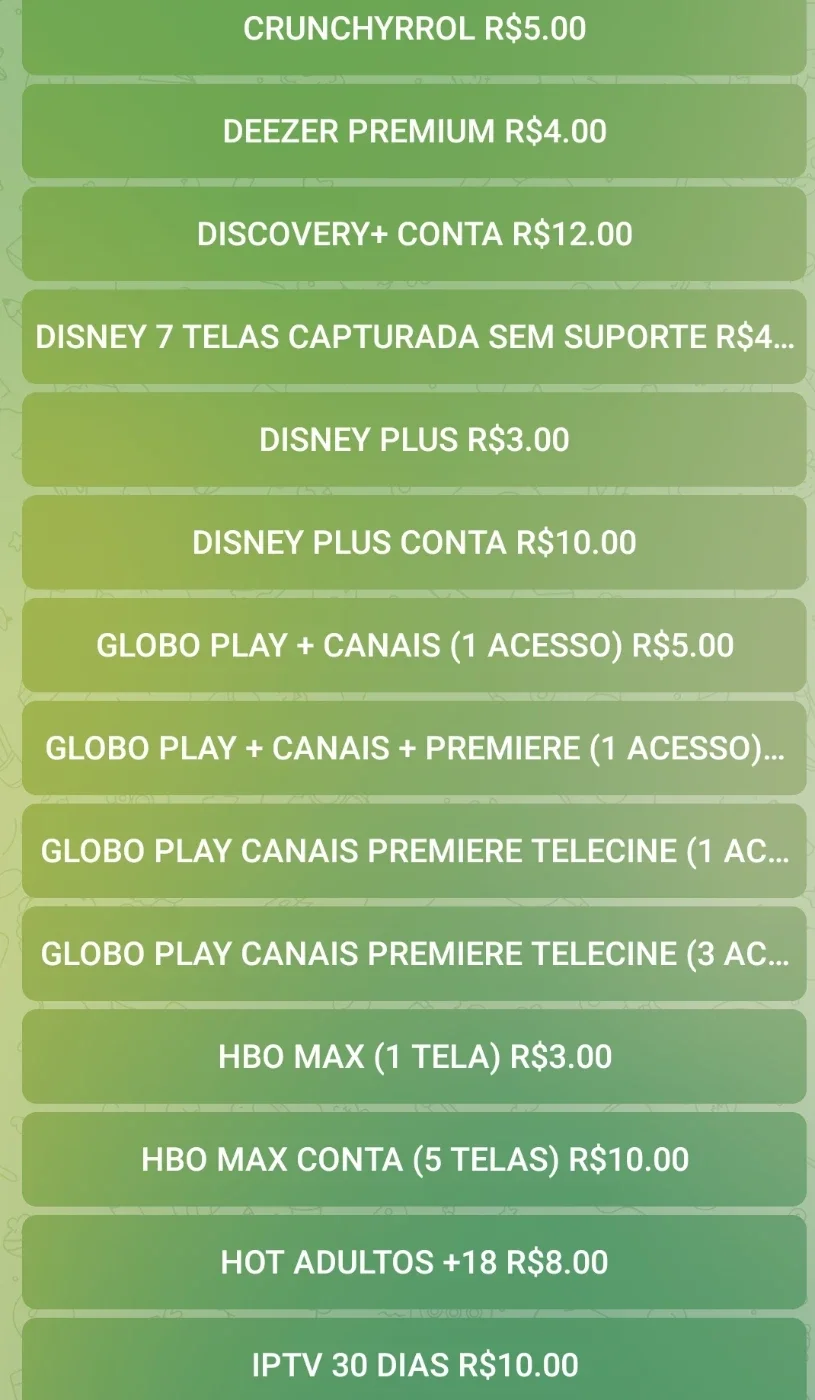
Task: Choose GLOBO PLAY CANAIS PREMIERE TELECINE (3 AC…
Action: point(414,954)
